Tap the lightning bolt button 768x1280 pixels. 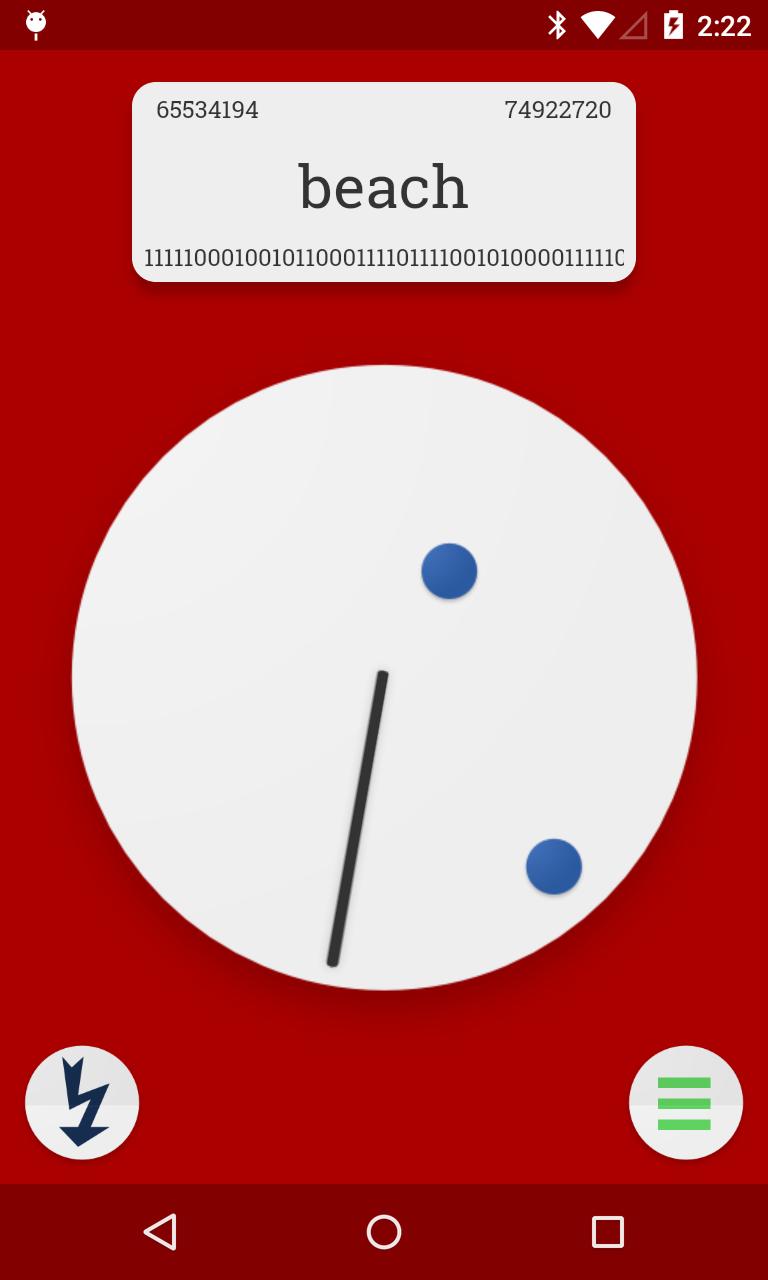[x=82, y=1102]
